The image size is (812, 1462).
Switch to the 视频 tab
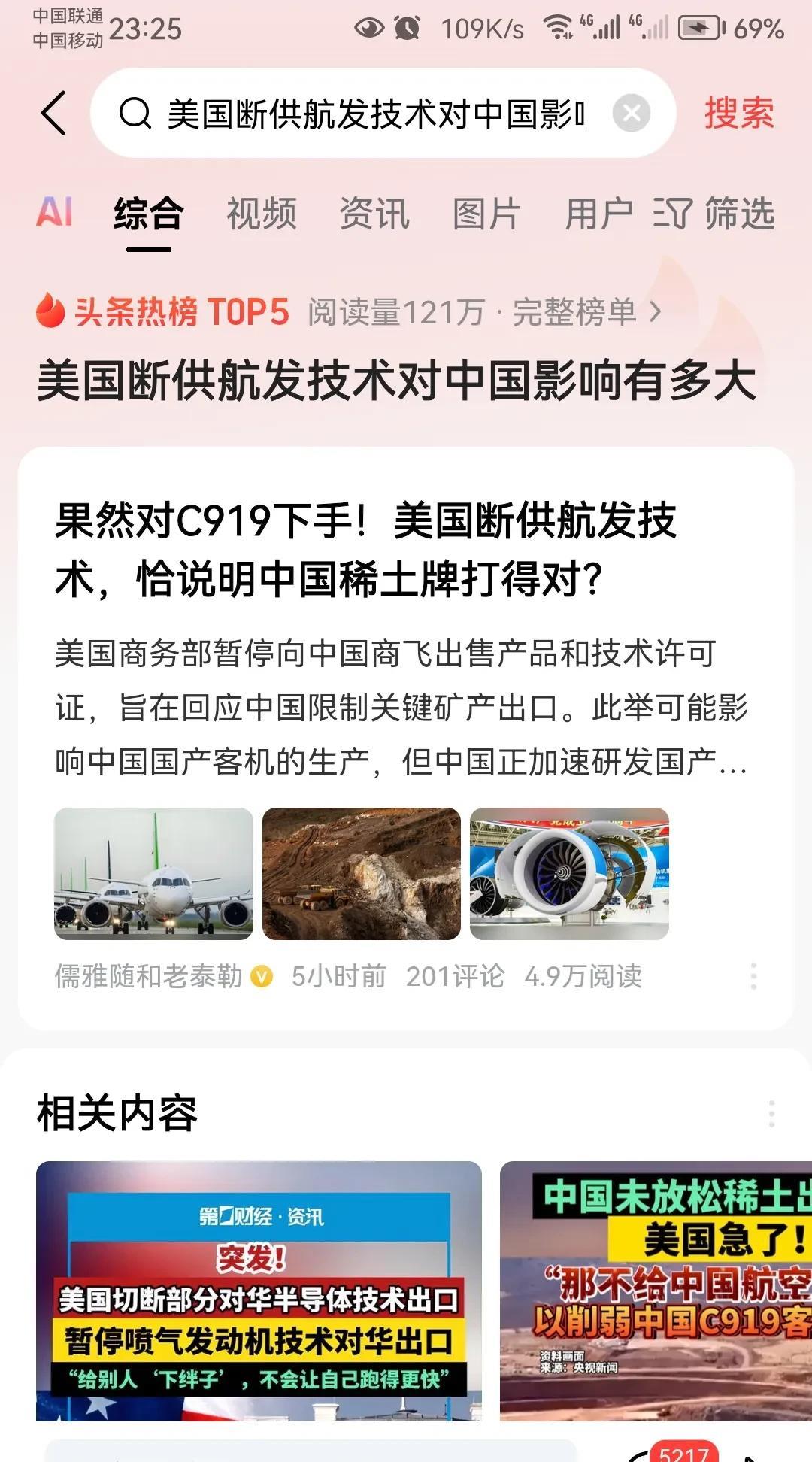coord(262,214)
